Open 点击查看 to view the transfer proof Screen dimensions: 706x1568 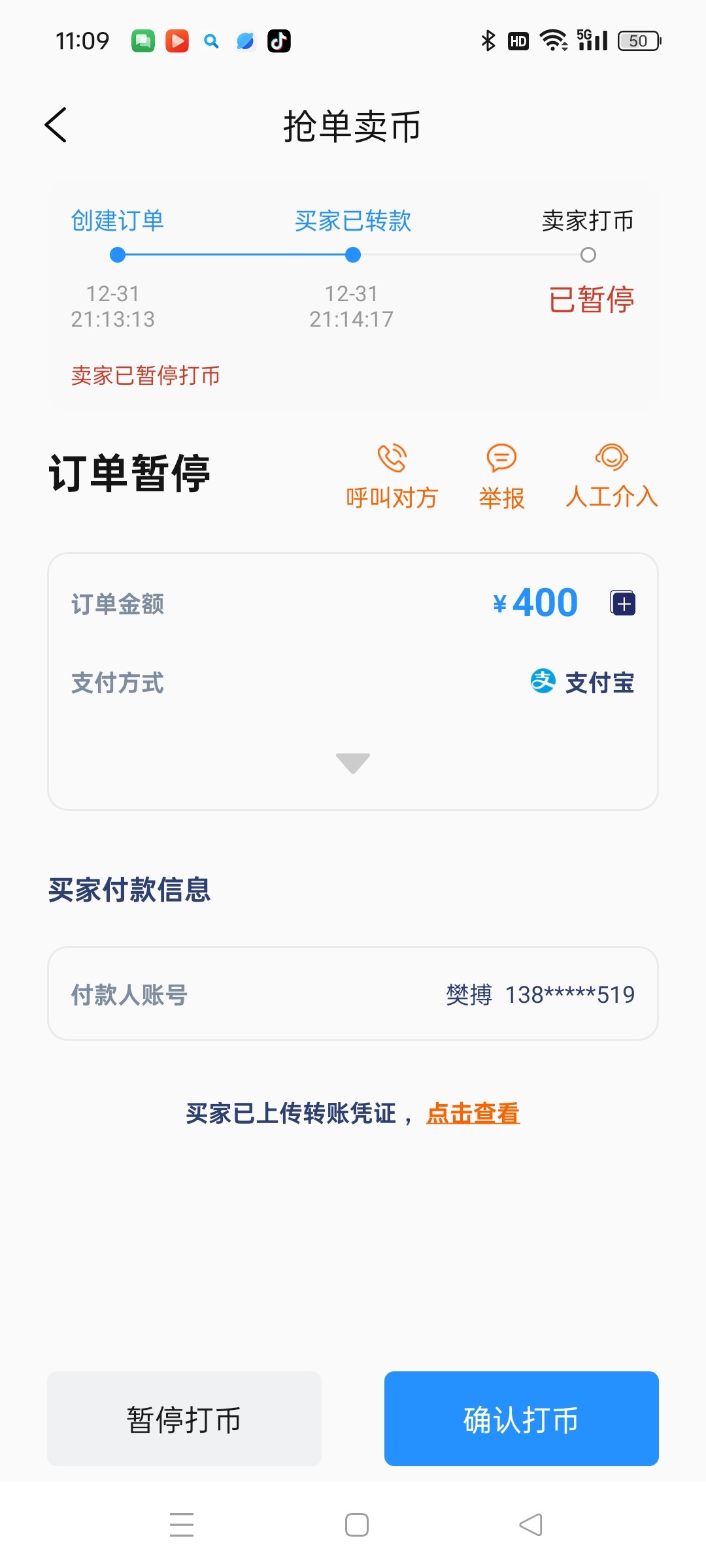click(473, 1113)
